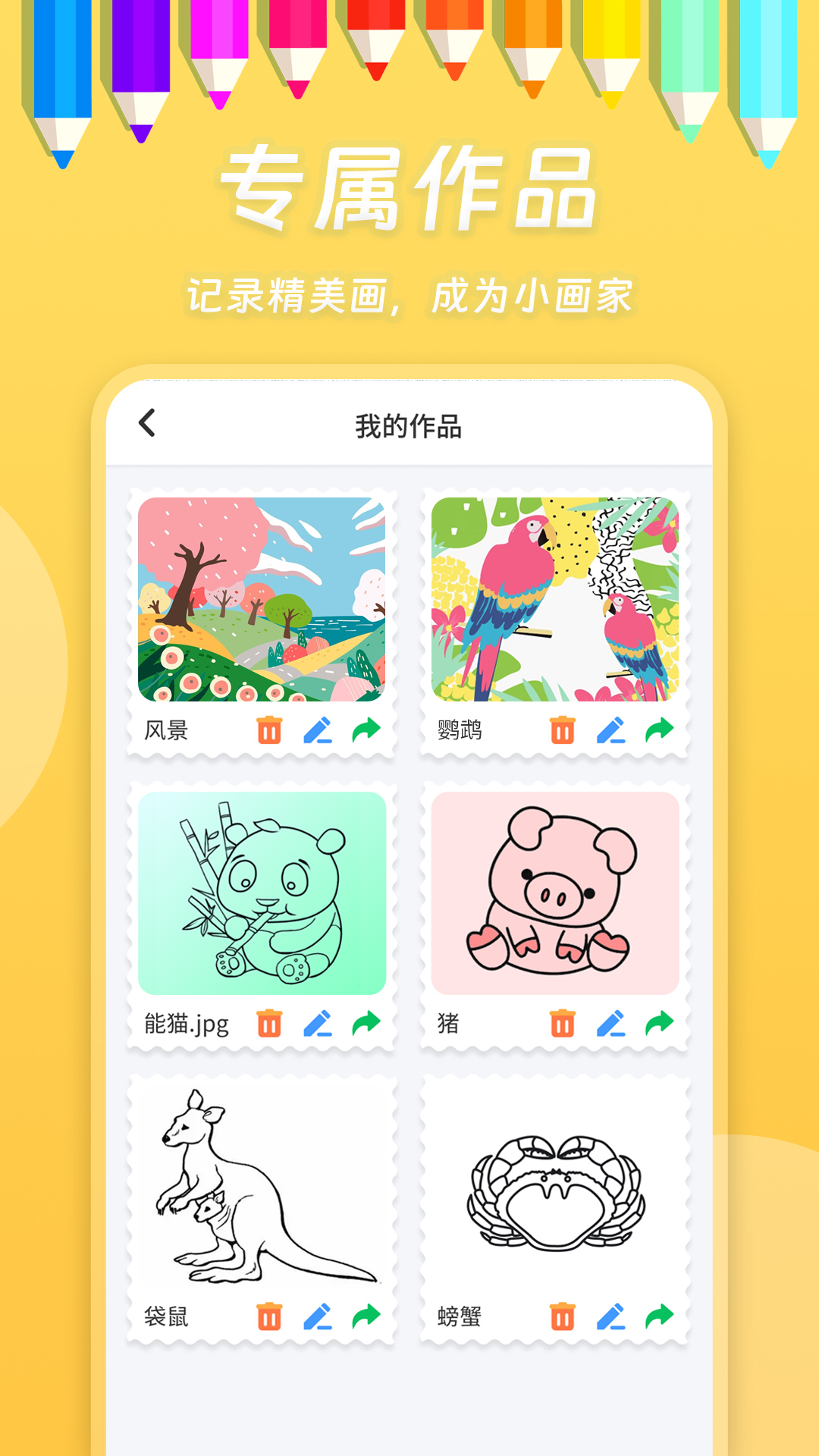
Task: Share the 能猫.jpg artwork
Action: pos(366,1025)
